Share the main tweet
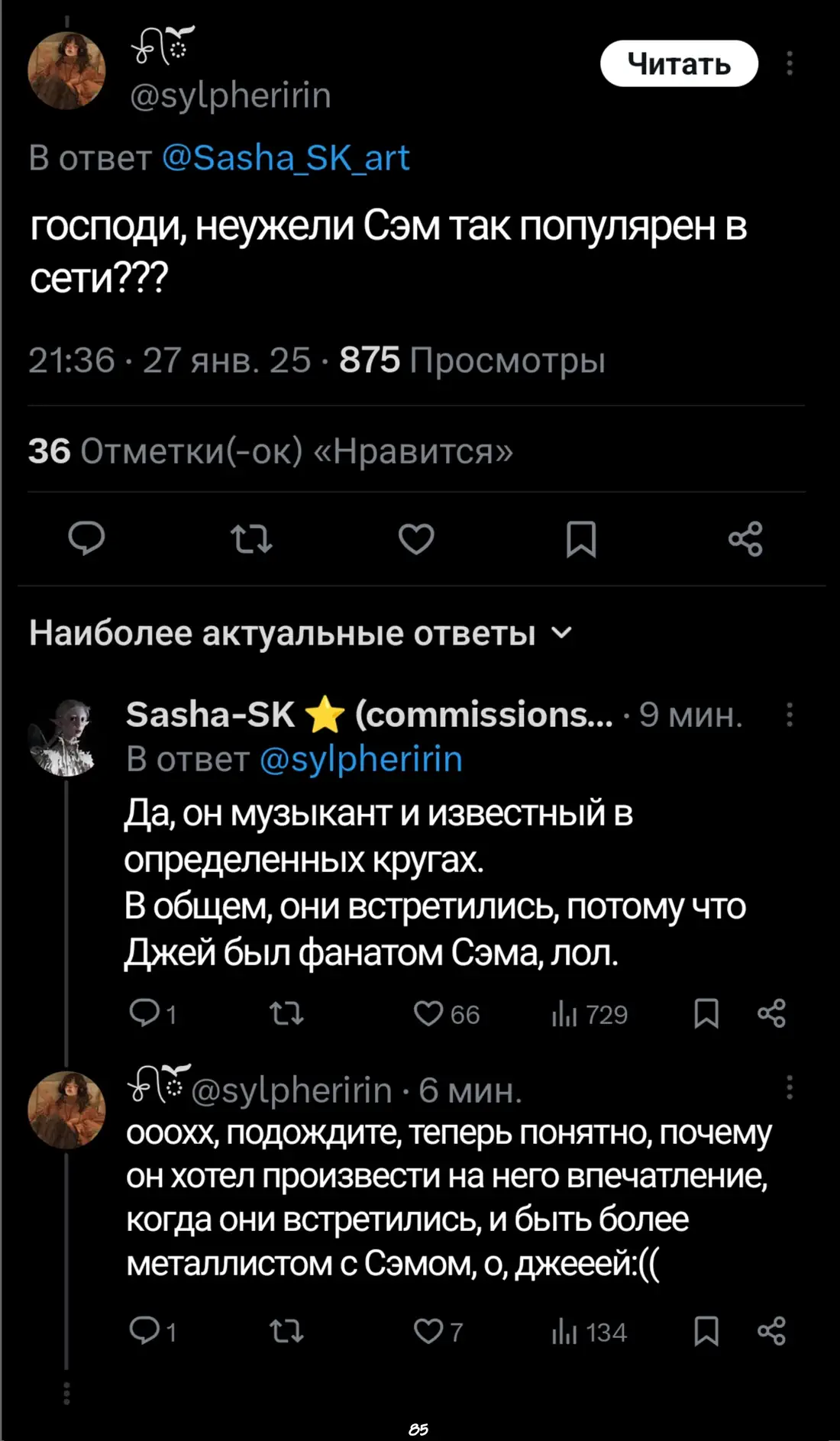840x1441 pixels. tap(745, 538)
